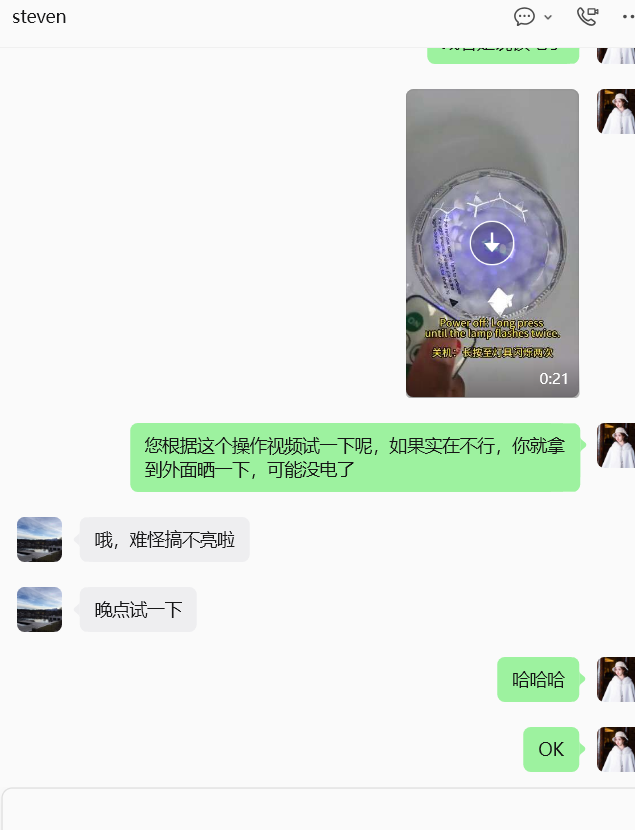The width and height of the screenshot is (635, 830).
Task: Tap steven's avatar beside 哦,难怪搞不亮啦
Action: (40, 539)
